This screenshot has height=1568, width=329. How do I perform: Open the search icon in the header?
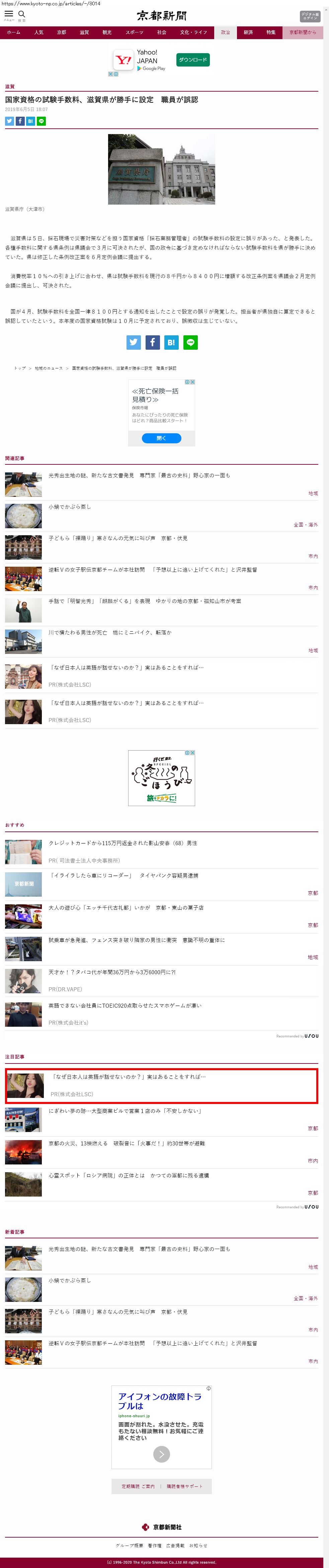(x=22, y=14)
